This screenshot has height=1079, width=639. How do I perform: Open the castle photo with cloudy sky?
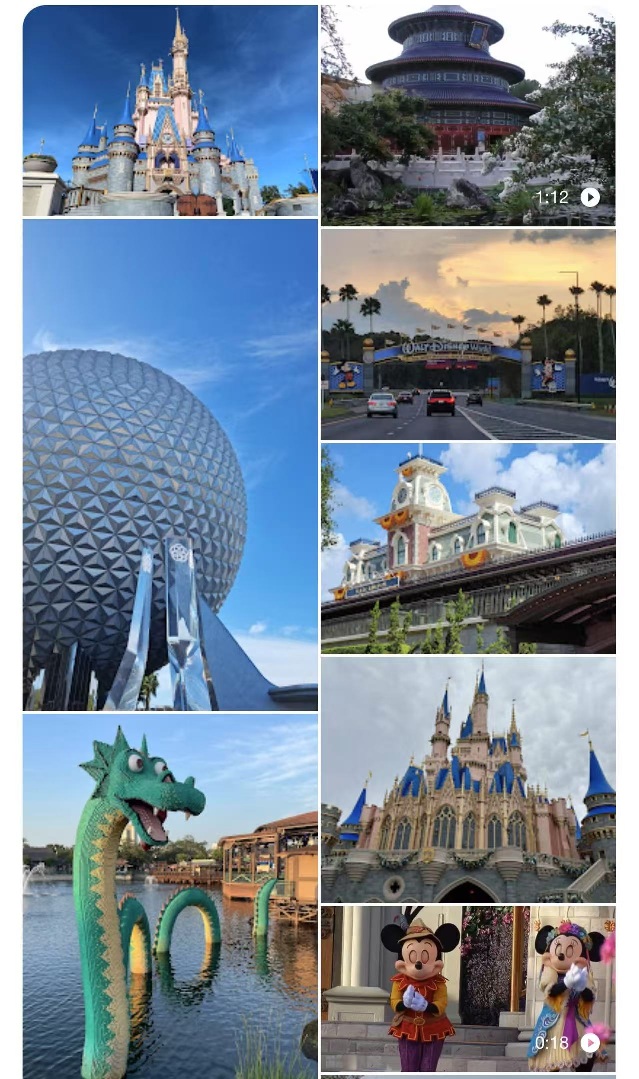pyautogui.click(x=467, y=778)
